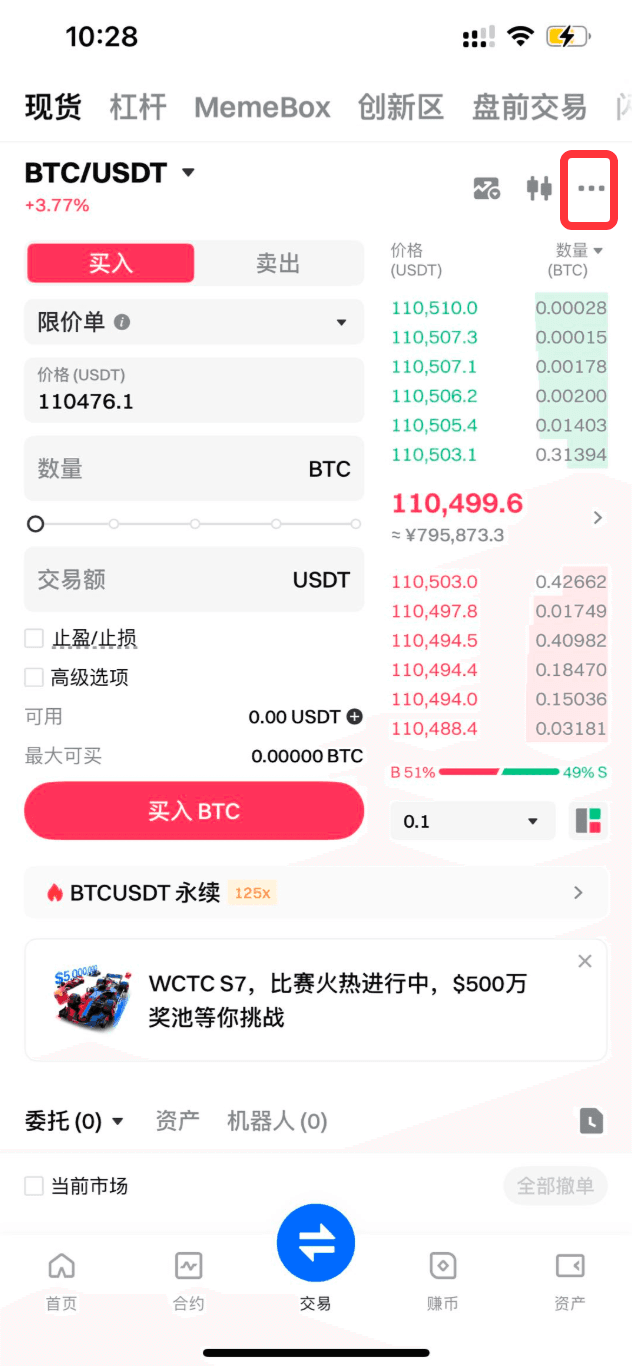Image resolution: width=632 pixels, height=1366 pixels.
Task: Select the 卖出 sell tab
Action: click(x=278, y=263)
